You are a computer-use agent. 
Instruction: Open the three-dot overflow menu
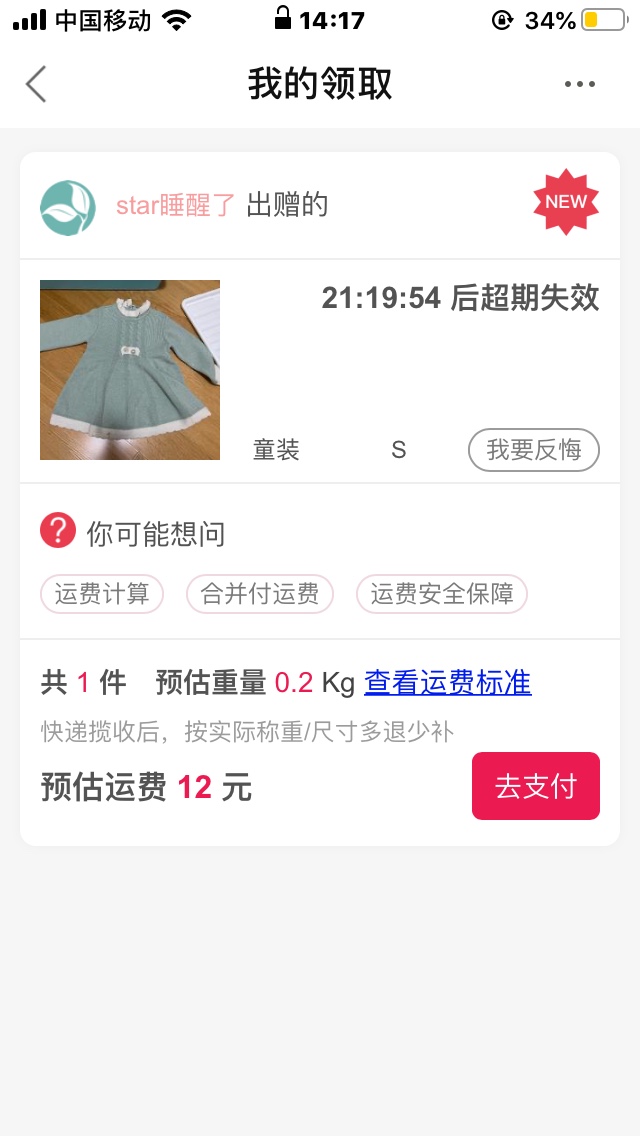click(580, 85)
